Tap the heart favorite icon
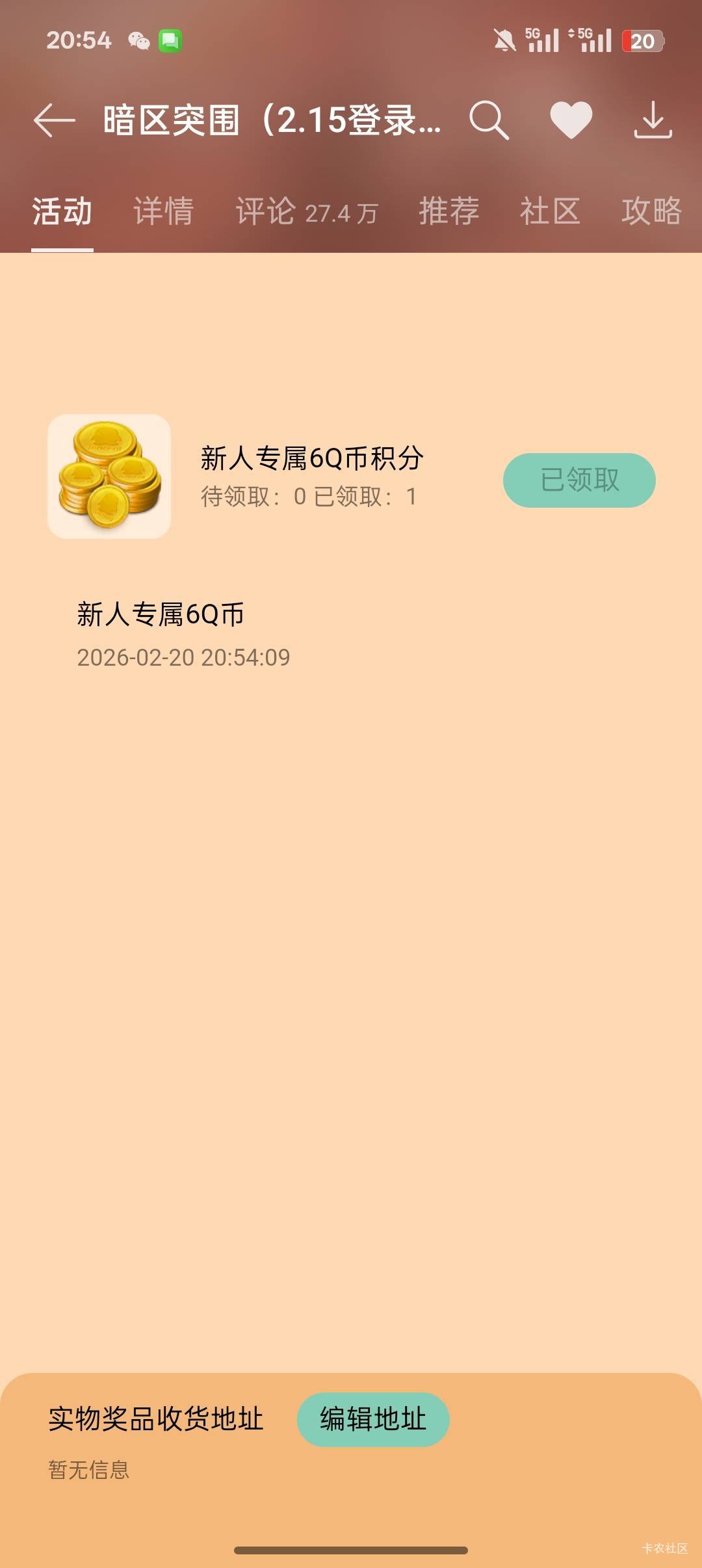The height and width of the screenshot is (1568, 702). tap(571, 120)
